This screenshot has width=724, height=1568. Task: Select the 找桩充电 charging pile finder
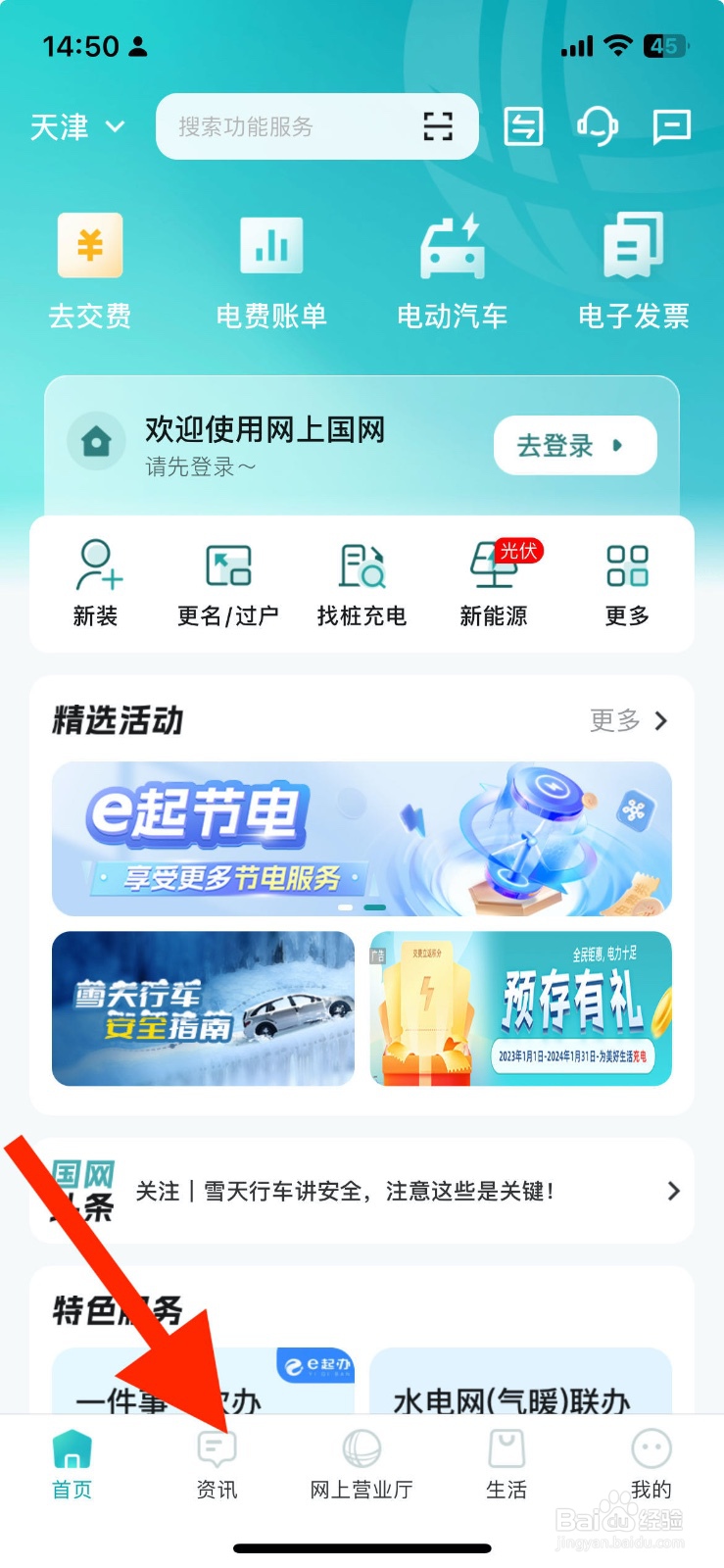coord(360,580)
